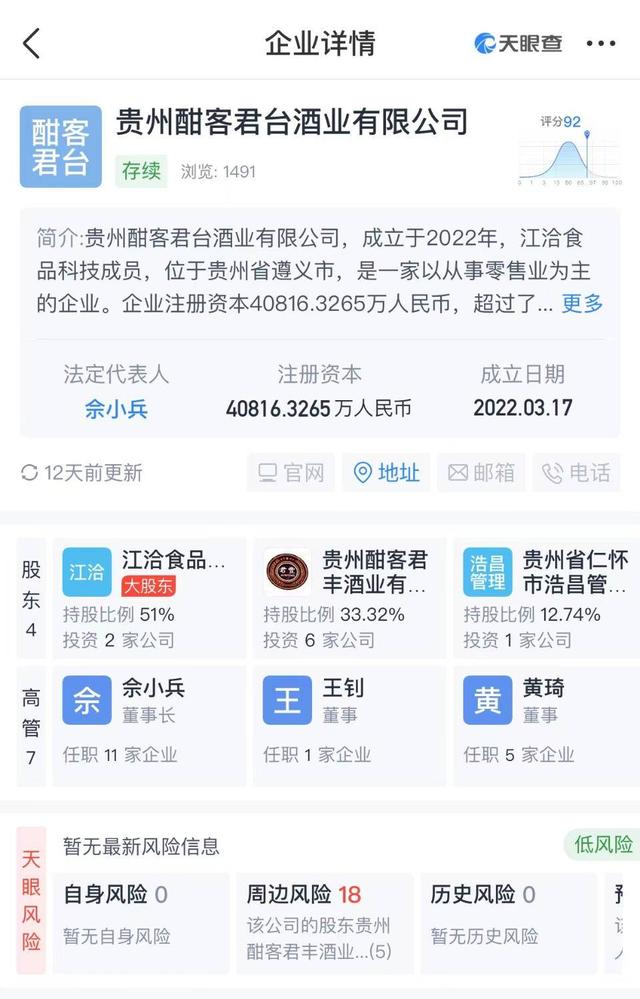The height and width of the screenshot is (999, 640).
Task: Open the 自身风险 risk card
Action: coord(138,914)
